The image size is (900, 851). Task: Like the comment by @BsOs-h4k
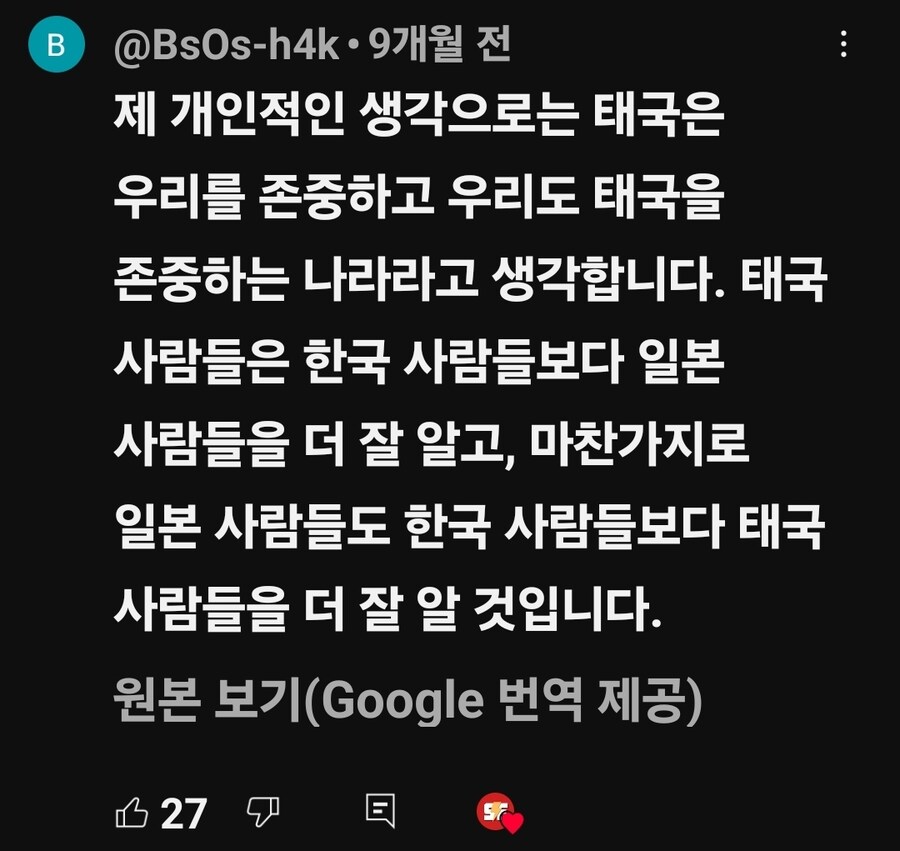pos(133,812)
